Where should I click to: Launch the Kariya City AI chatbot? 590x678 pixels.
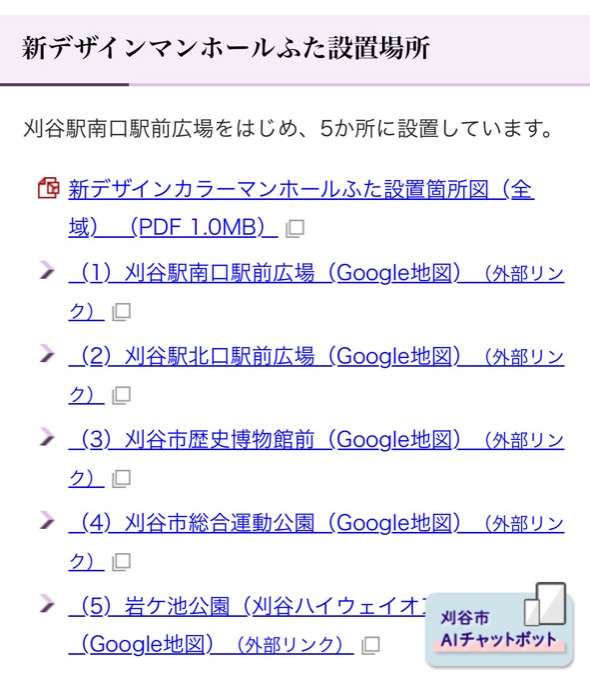pos(500,626)
